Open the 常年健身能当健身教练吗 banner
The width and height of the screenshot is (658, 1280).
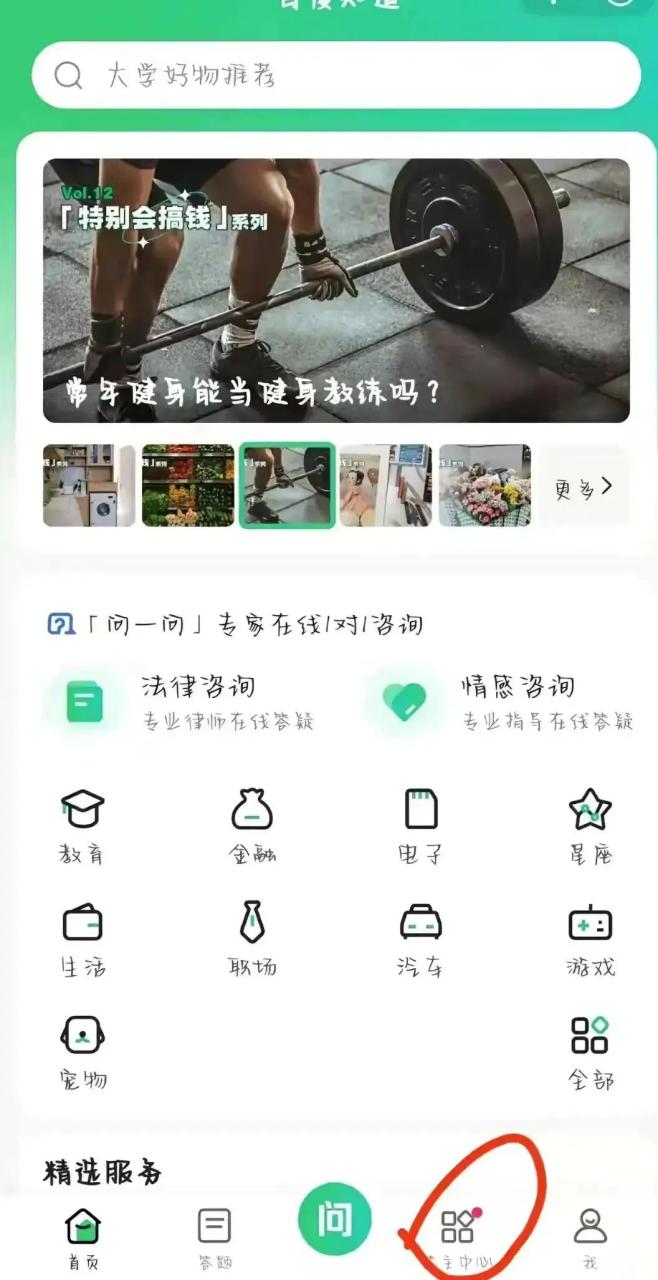(336, 290)
